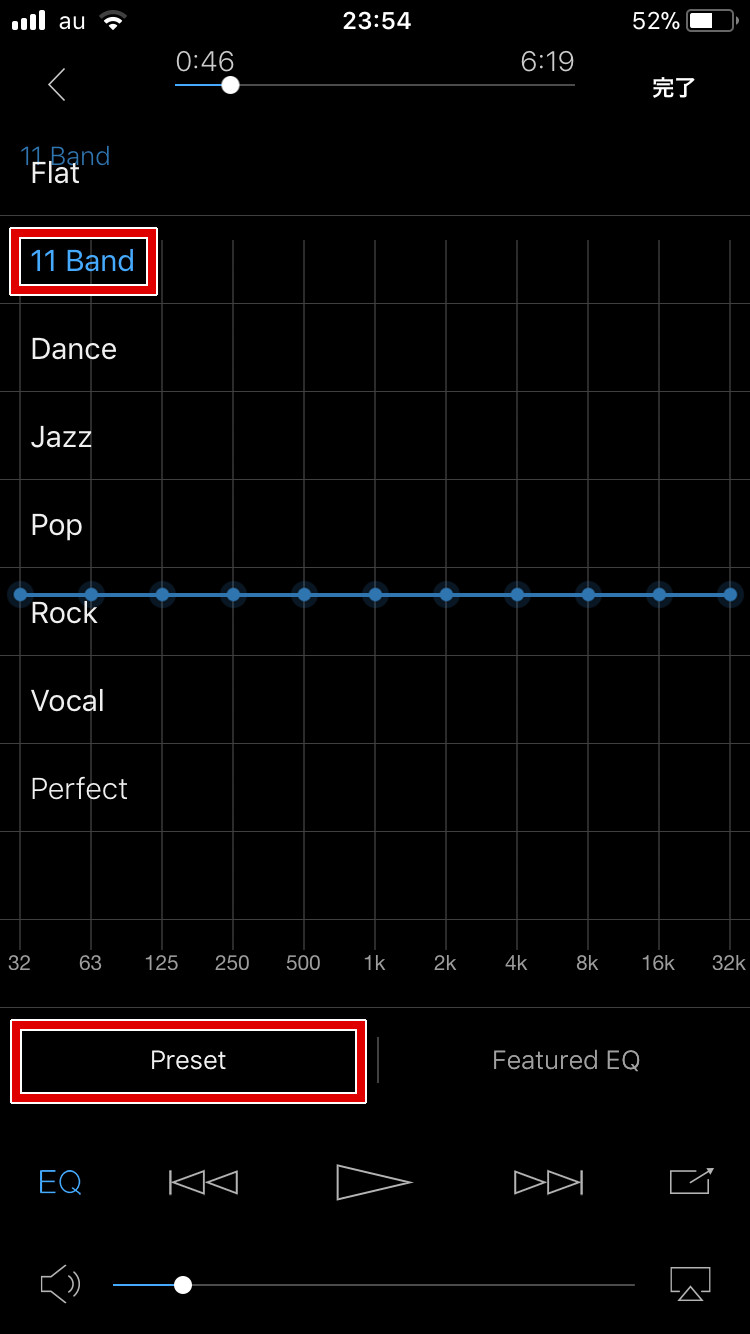Skip to the next track
The image size is (750, 1334).
(548, 1182)
